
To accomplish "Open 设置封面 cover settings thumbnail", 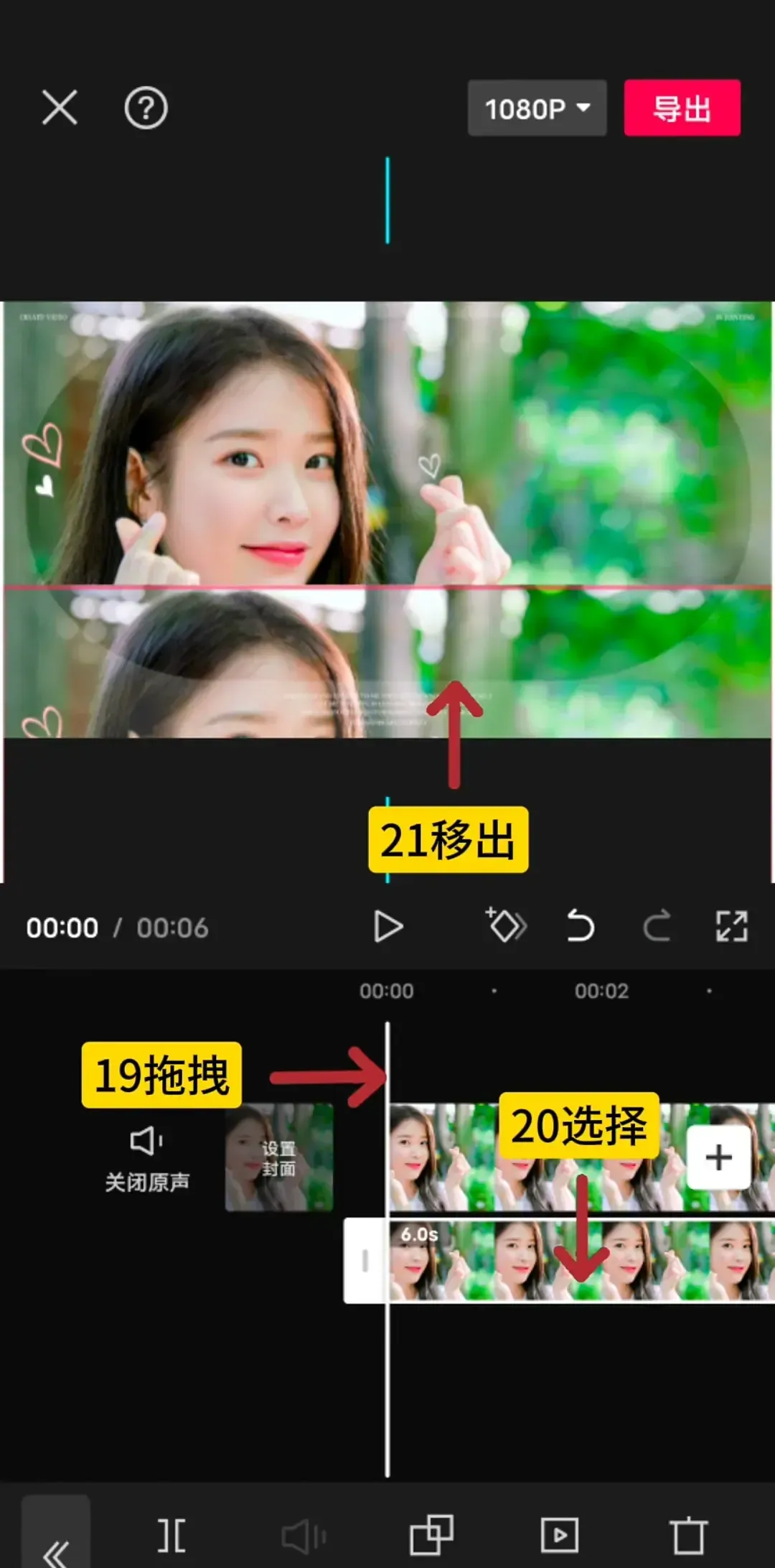I will (279, 1157).
